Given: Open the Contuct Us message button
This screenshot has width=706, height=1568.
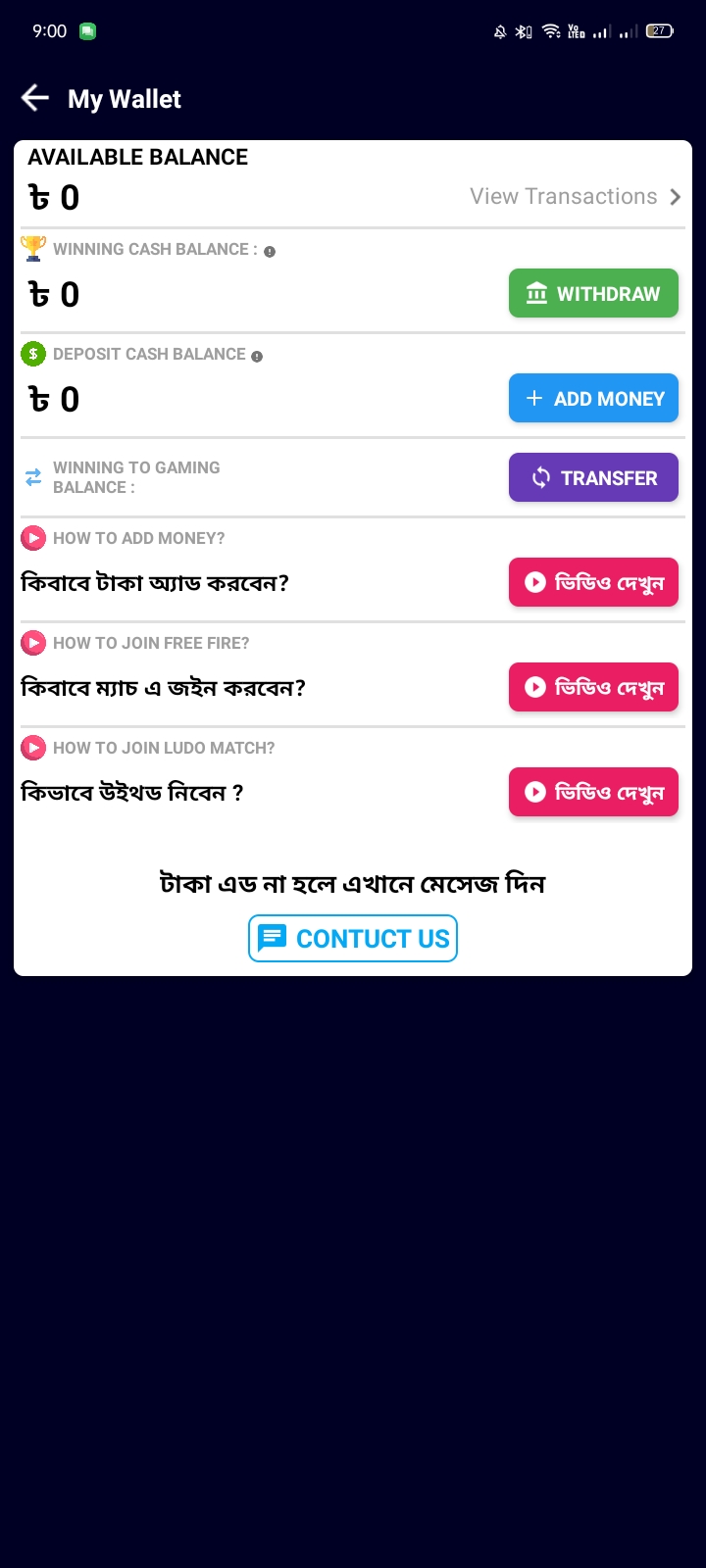Looking at the screenshot, I should 353,938.
